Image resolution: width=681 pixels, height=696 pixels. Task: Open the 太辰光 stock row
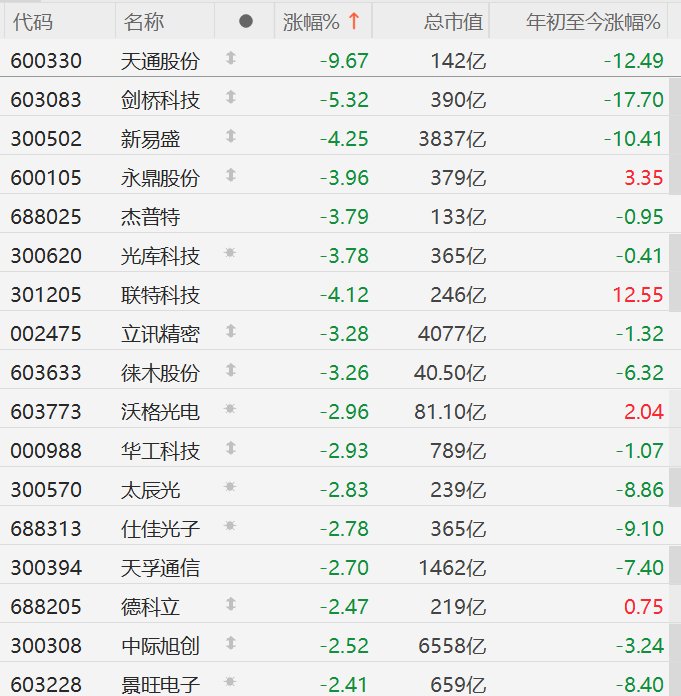click(151, 490)
